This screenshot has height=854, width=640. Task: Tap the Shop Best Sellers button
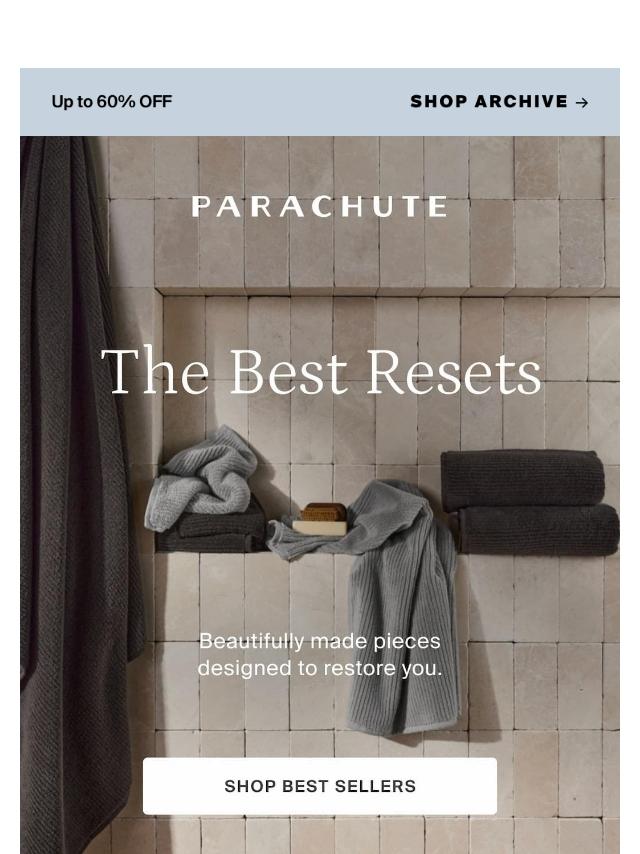320,786
